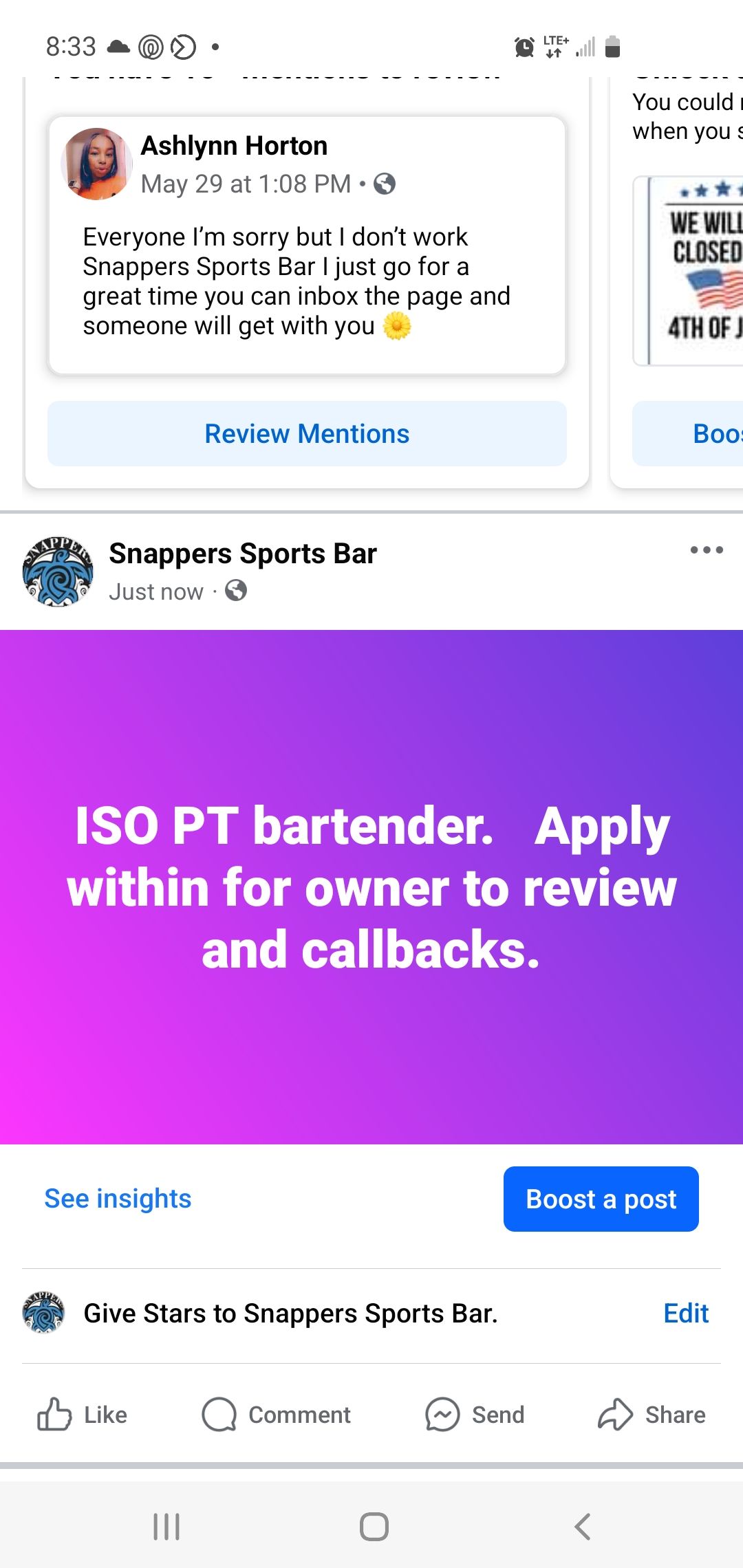Tap Snappers Sports Bar profile picture
This screenshot has height=1568, width=743.
tap(58, 571)
